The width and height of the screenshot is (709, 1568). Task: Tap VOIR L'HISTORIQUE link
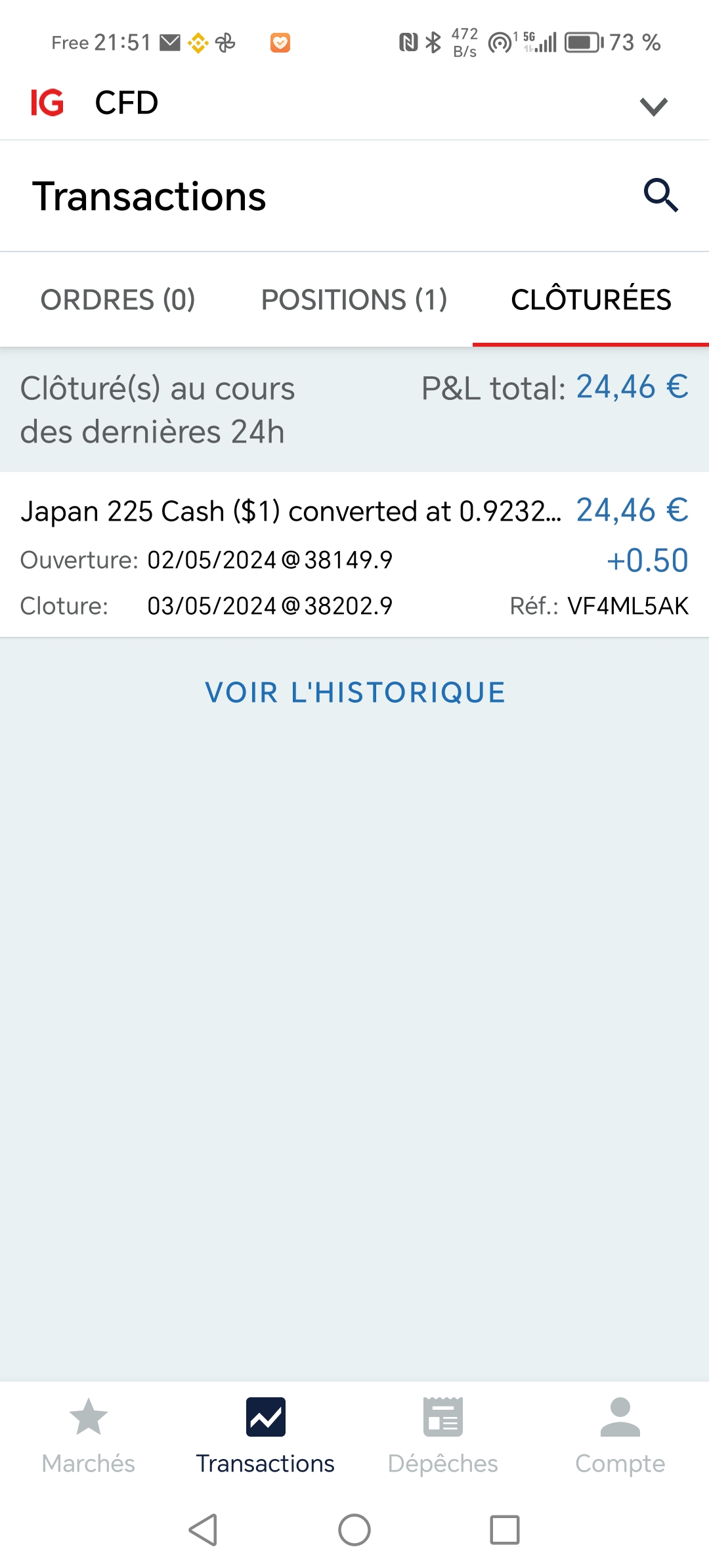click(x=354, y=693)
